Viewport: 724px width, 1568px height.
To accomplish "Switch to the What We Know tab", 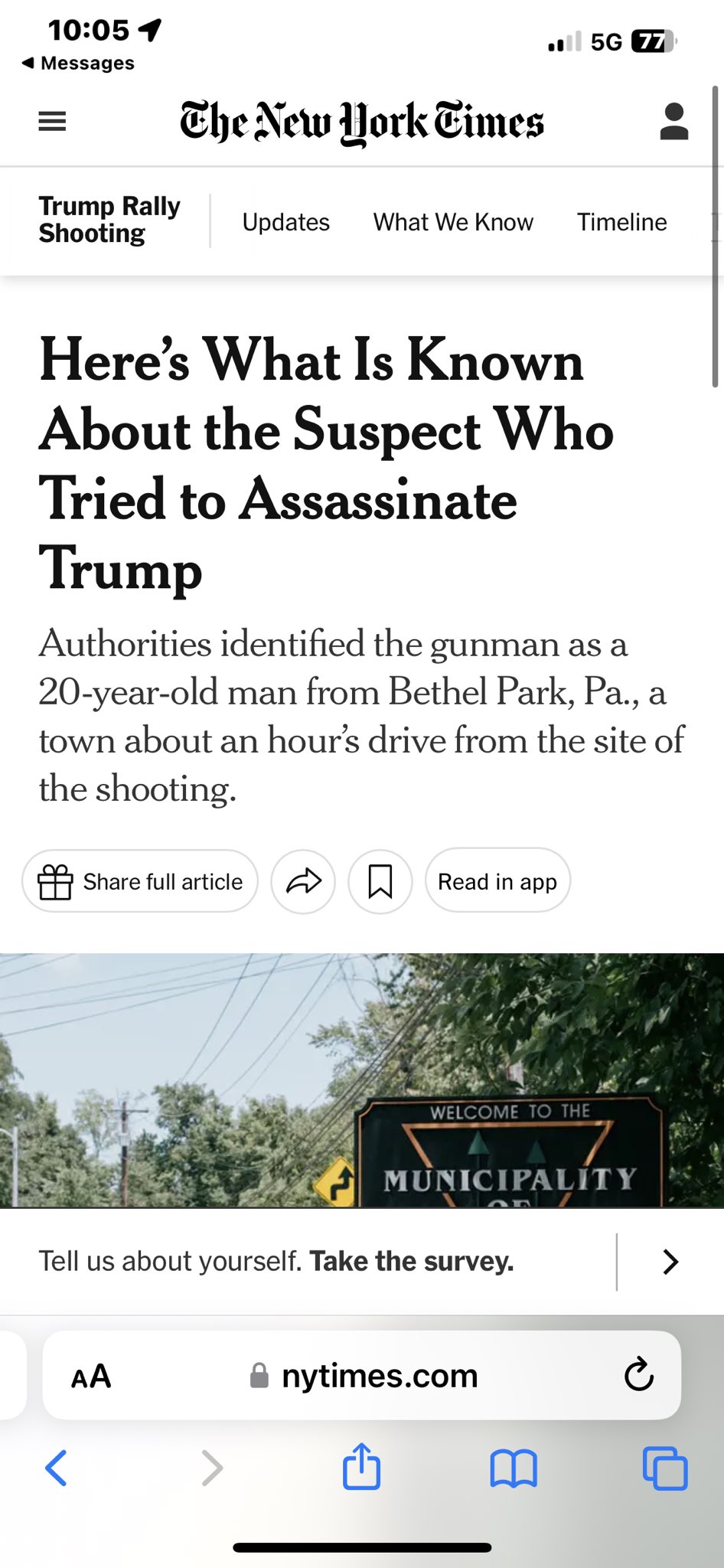I will [x=453, y=222].
